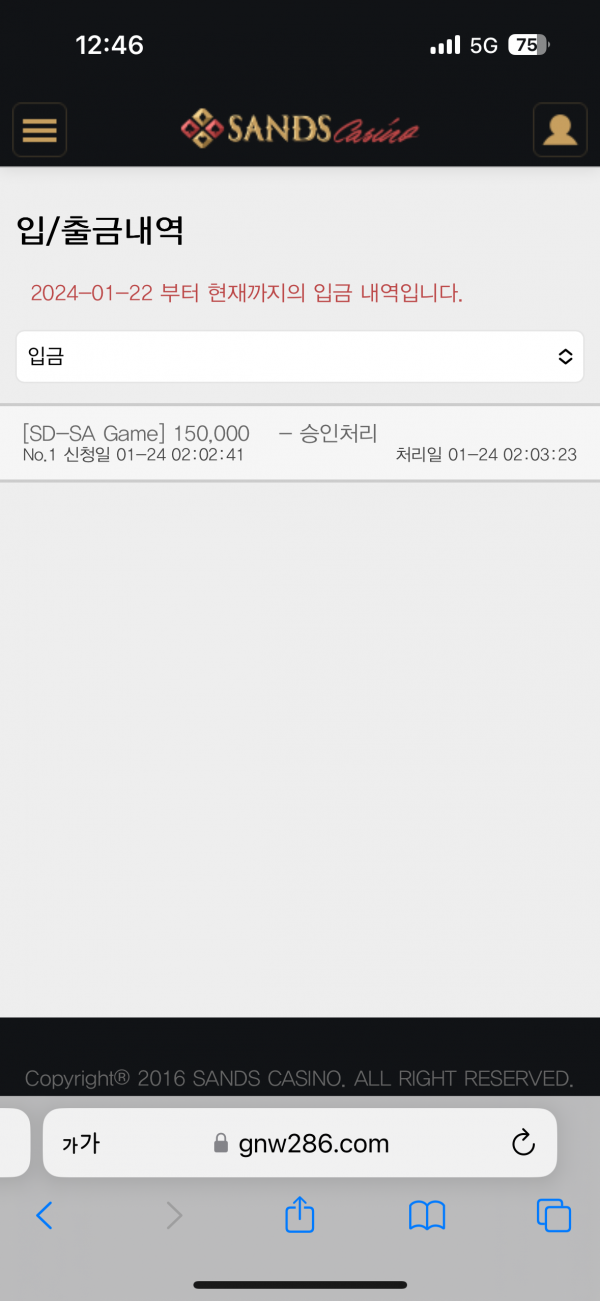
Task: Open the hamburger menu
Action: 39,130
